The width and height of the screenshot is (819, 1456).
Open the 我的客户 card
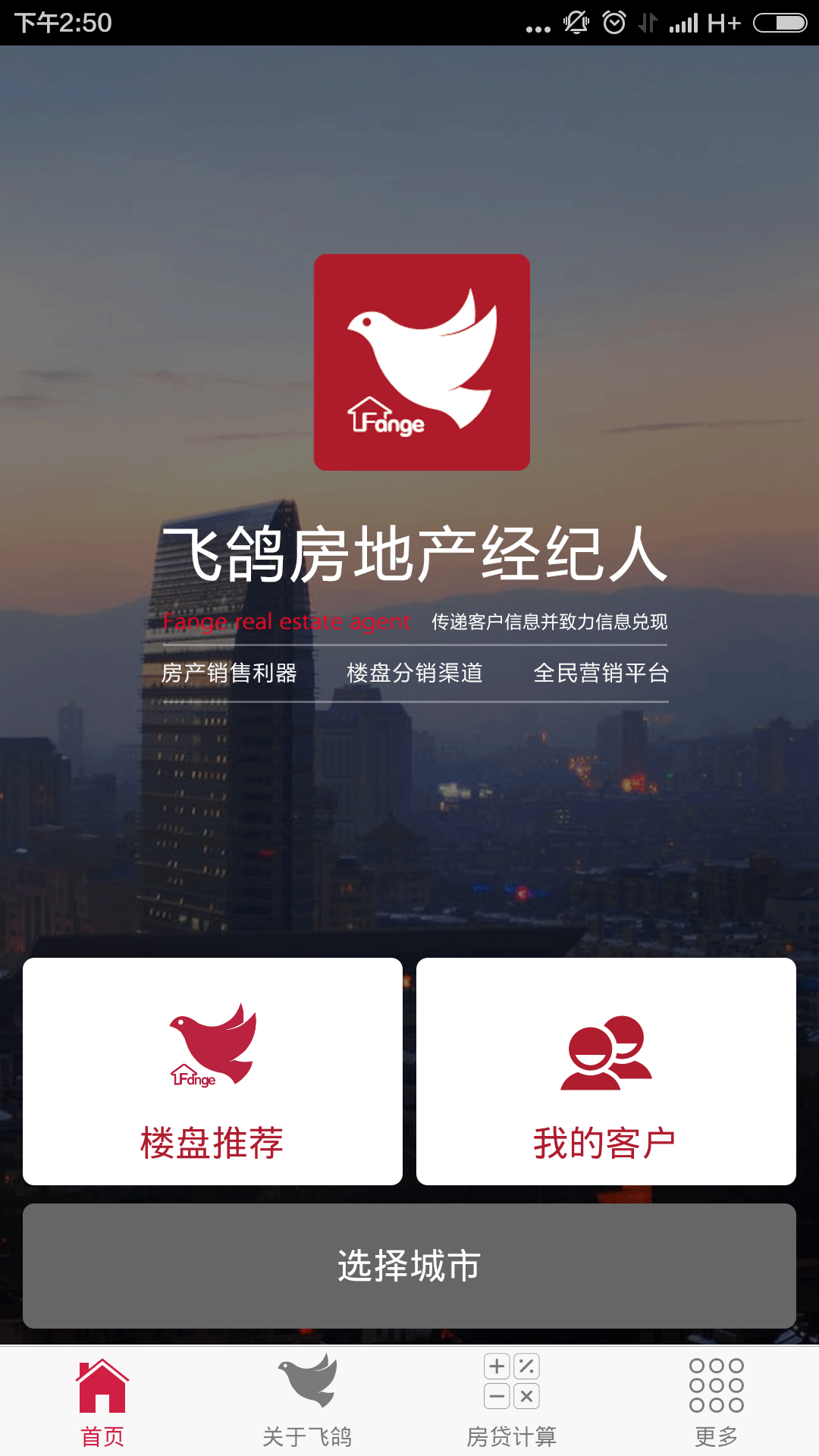coord(606,1071)
